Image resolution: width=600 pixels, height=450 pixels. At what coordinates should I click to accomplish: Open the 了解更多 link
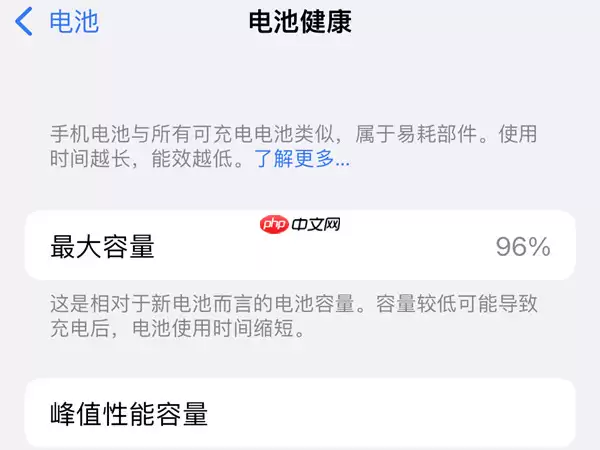pos(301,159)
